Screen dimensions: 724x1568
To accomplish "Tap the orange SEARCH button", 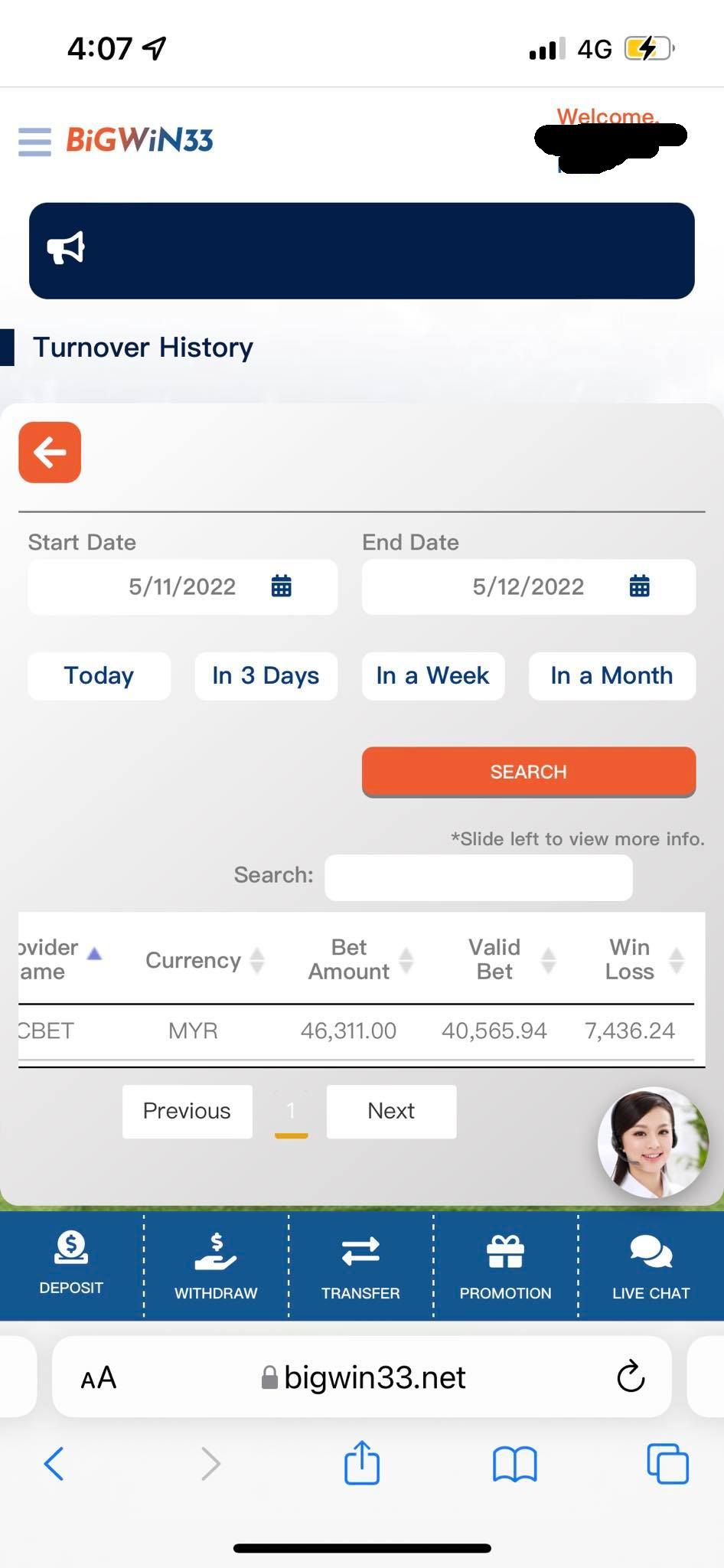I will (528, 771).
